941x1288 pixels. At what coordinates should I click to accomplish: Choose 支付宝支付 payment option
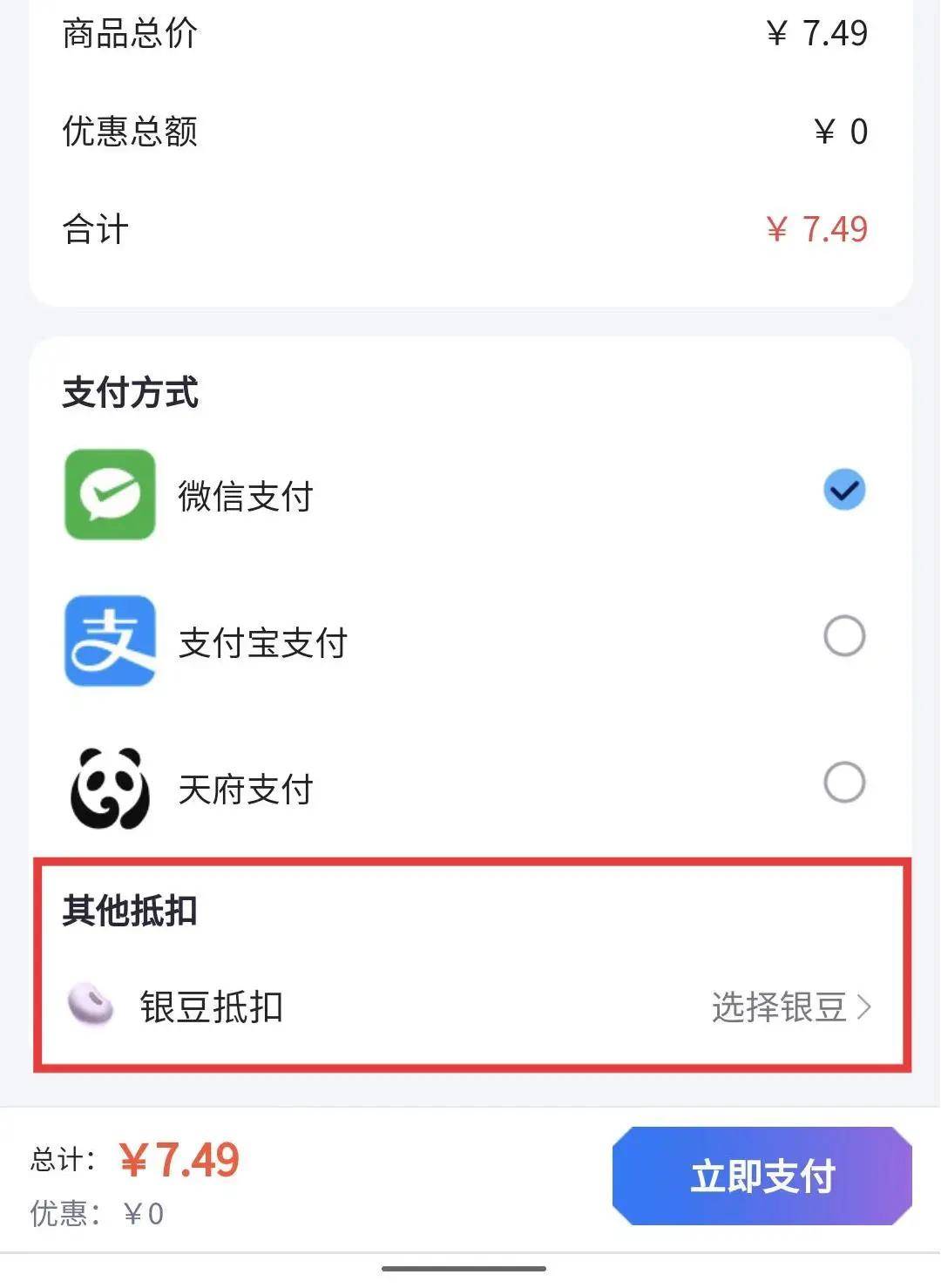tap(843, 637)
